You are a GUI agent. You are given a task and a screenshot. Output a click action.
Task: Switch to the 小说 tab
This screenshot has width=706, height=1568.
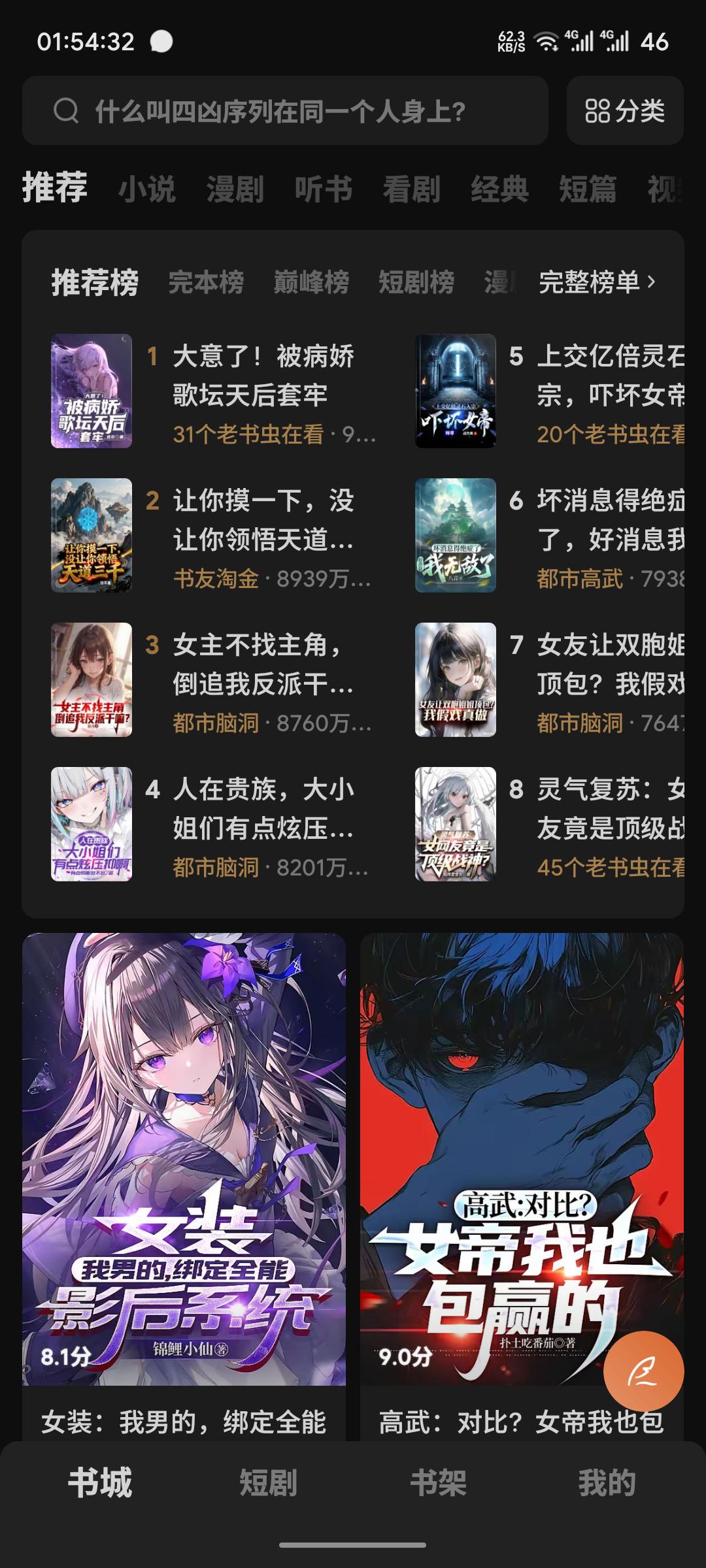pyautogui.click(x=147, y=189)
